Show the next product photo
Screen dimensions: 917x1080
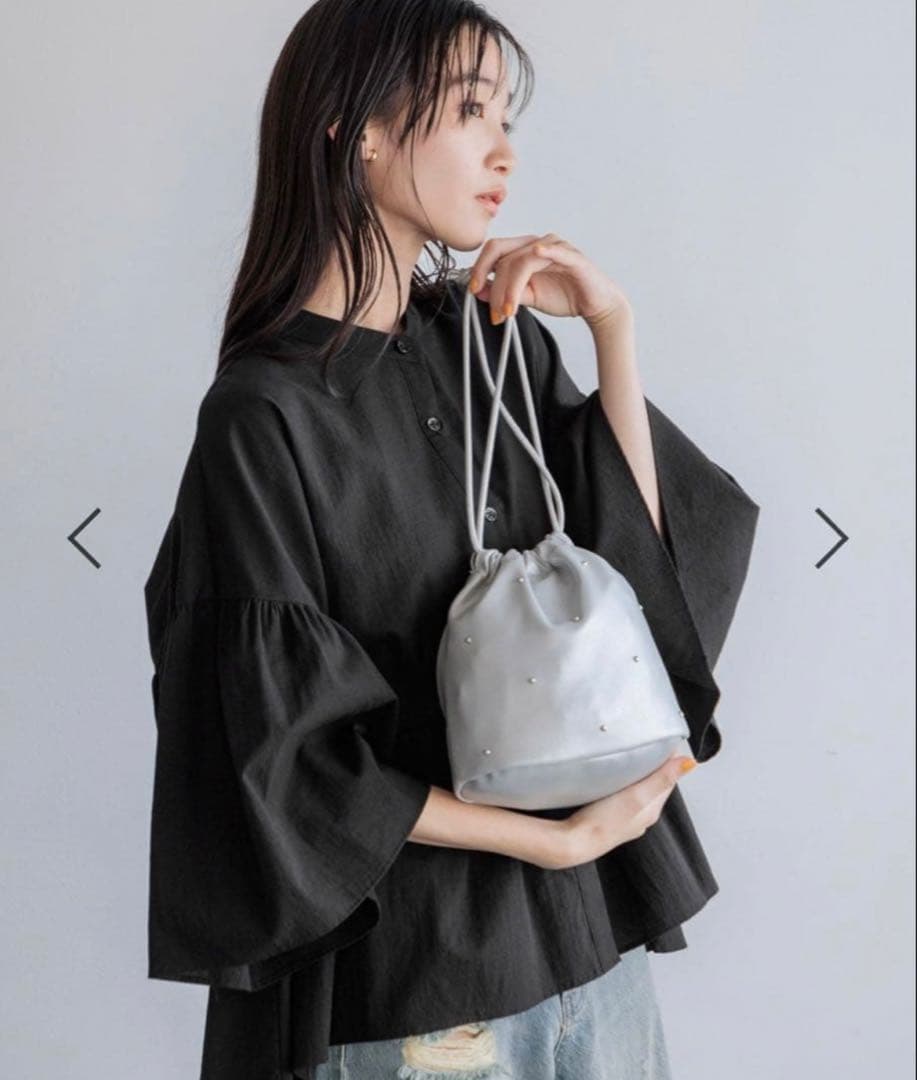(830, 538)
